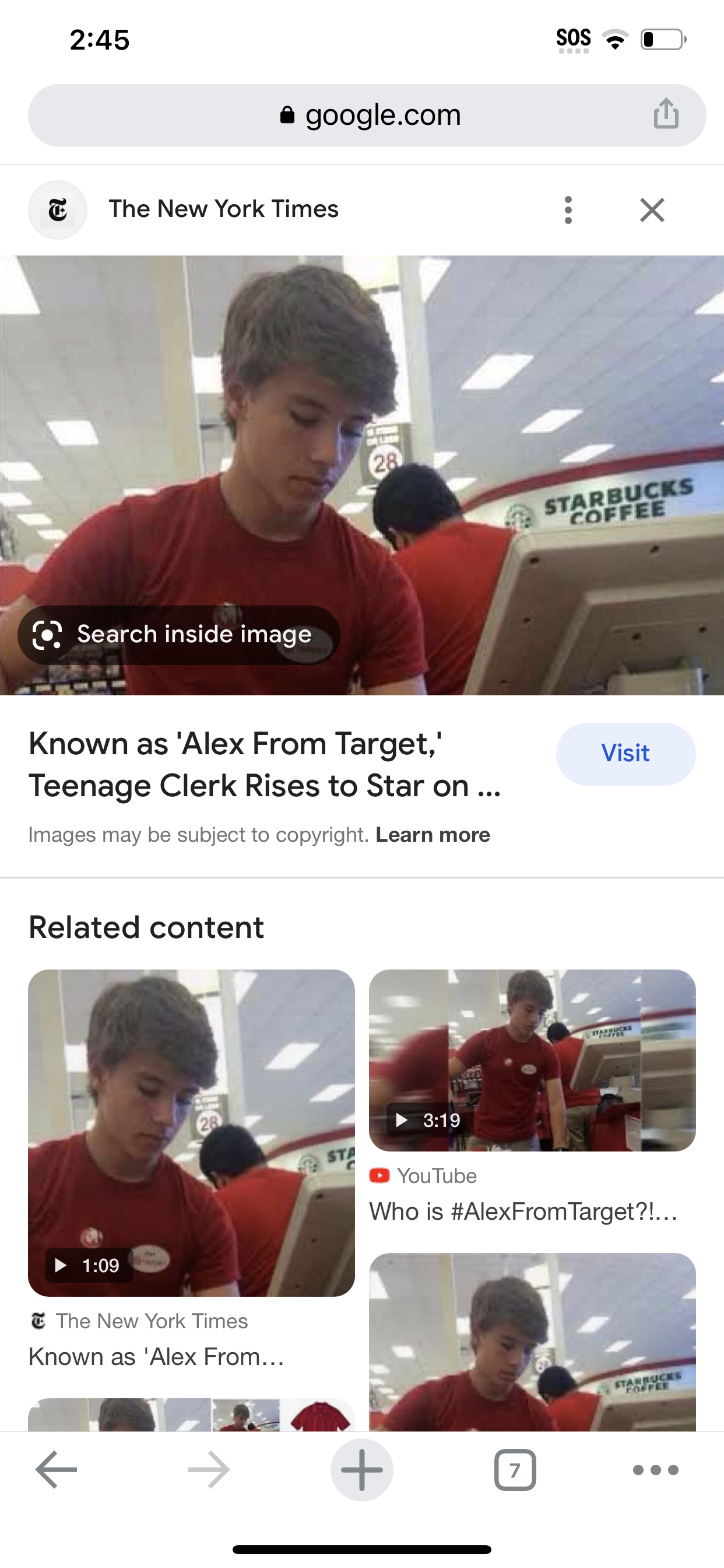The height and width of the screenshot is (1568, 724).
Task: Close the image preview panel
Action: click(x=652, y=210)
